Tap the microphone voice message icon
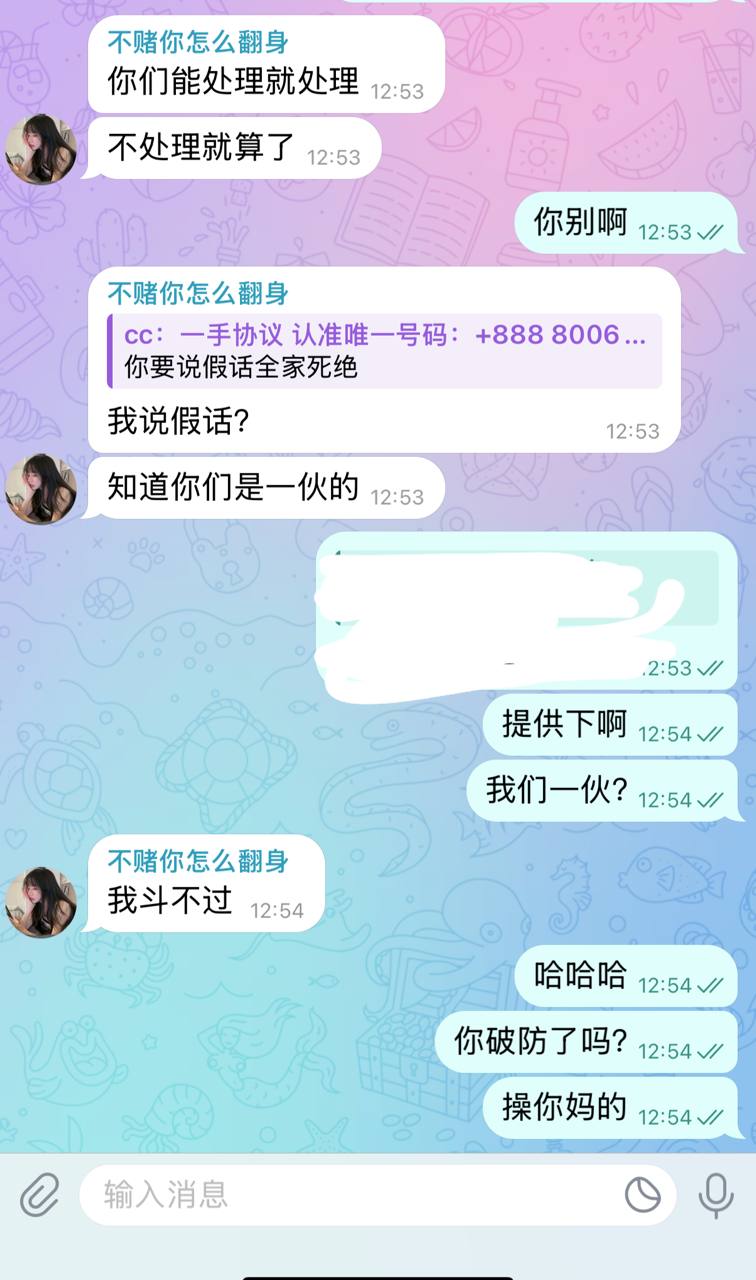The height and width of the screenshot is (1280, 756). (716, 1194)
